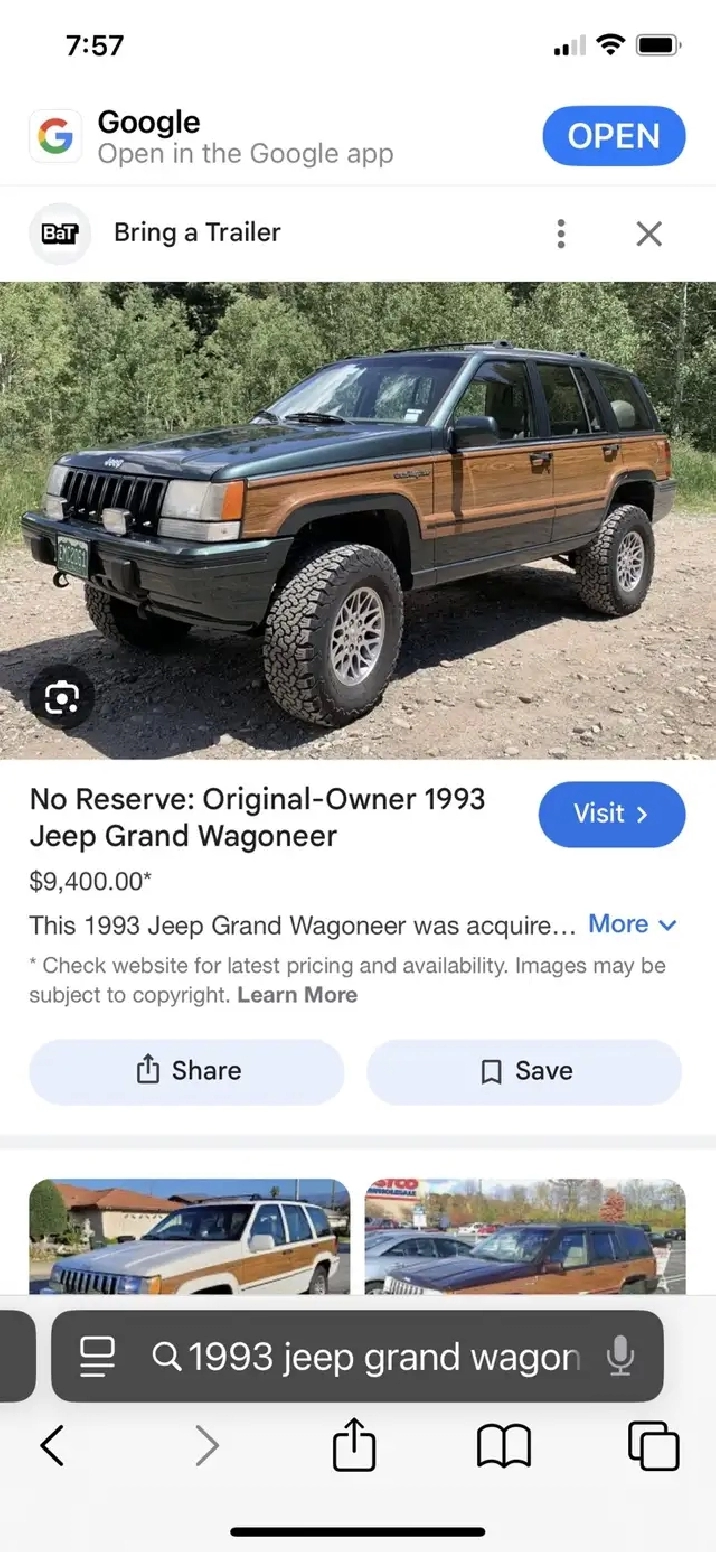Open the dark blue Jeep related image
Screen dimensions: 716x1552
525,1236
